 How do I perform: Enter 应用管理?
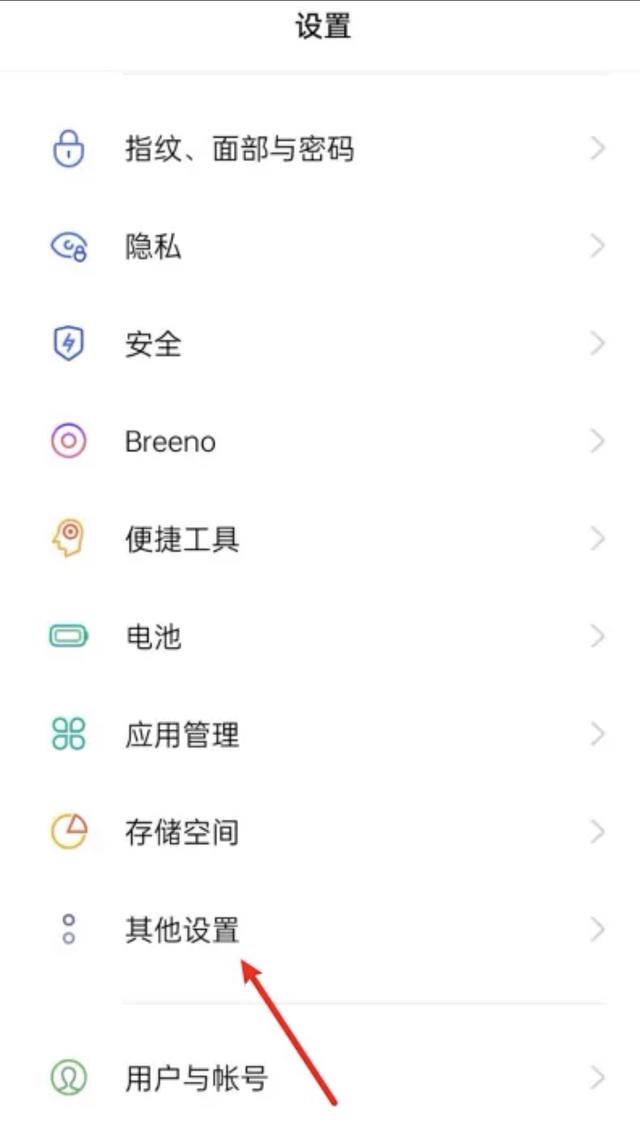[320, 735]
